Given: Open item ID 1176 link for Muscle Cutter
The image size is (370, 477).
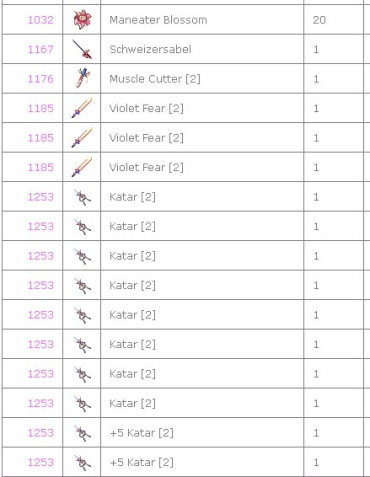Looking at the screenshot, I should pos(40,79).
